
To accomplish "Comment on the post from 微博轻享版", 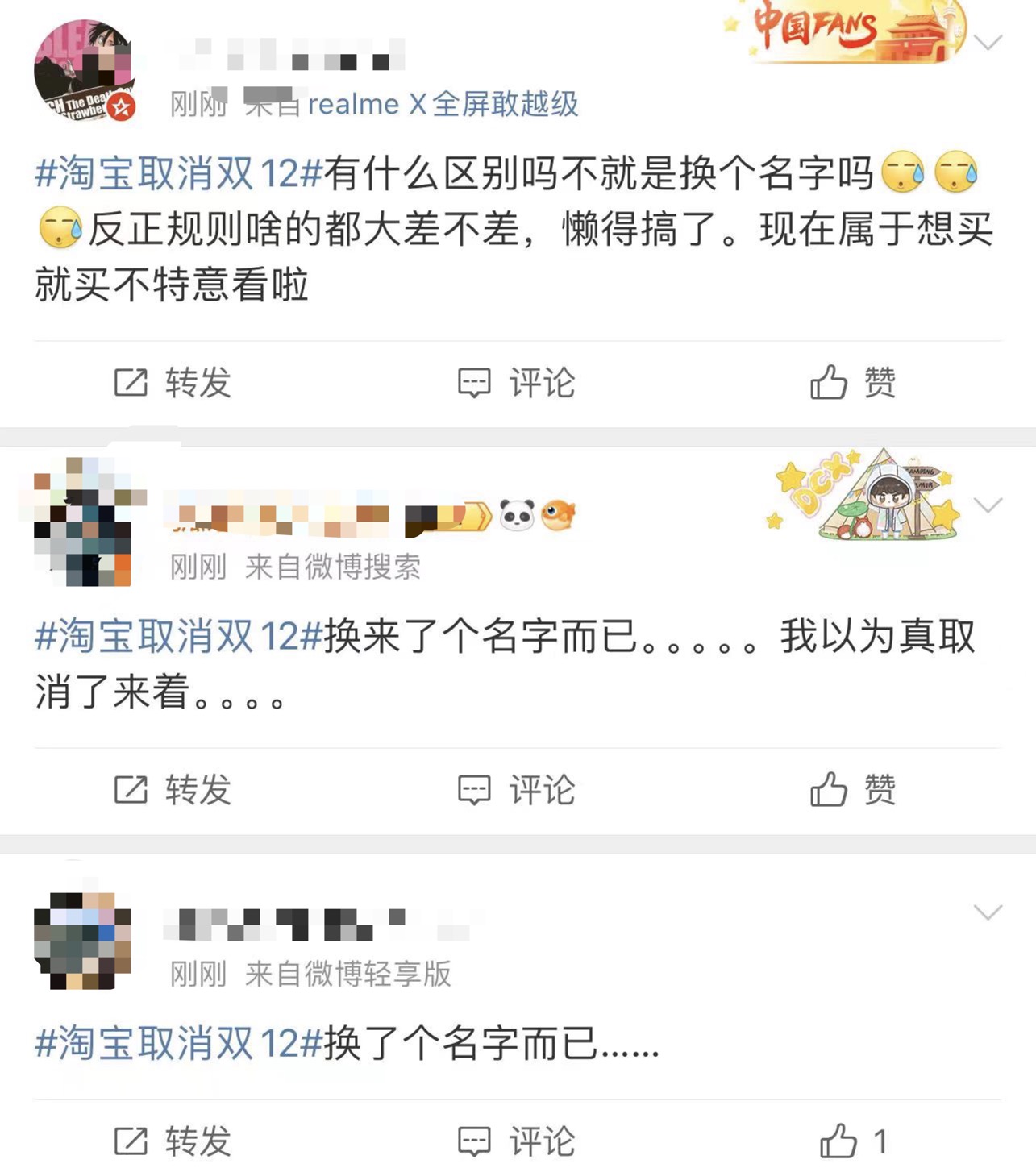I will pos(517,1141).
